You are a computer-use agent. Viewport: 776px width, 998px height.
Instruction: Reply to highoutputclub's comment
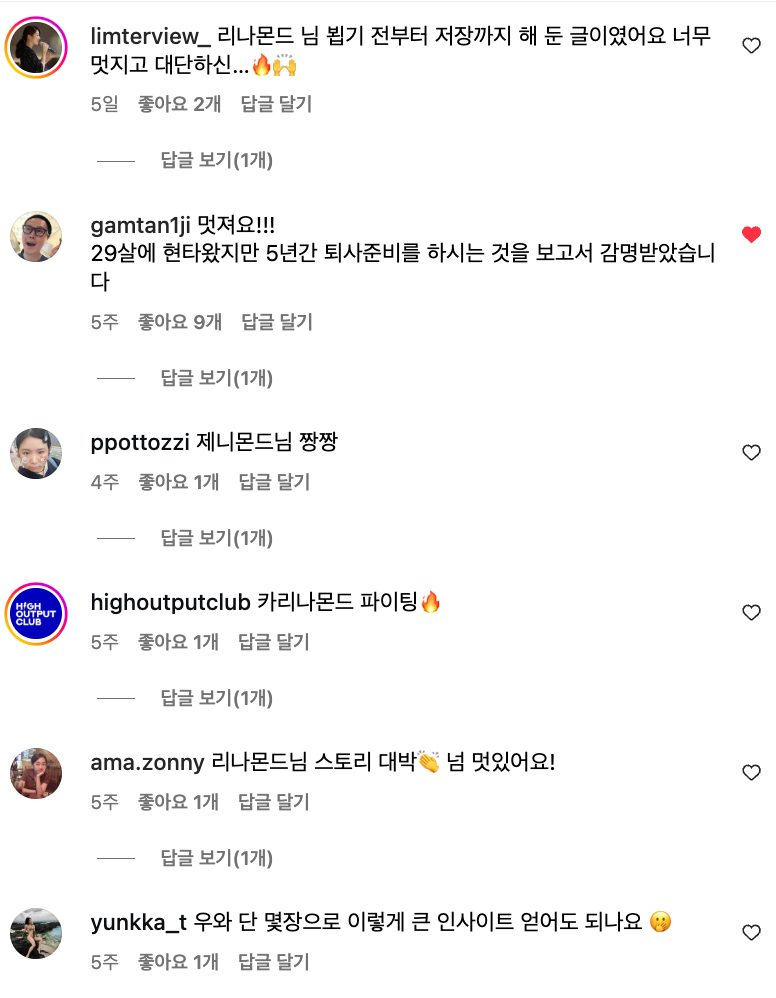click(274, 642)
